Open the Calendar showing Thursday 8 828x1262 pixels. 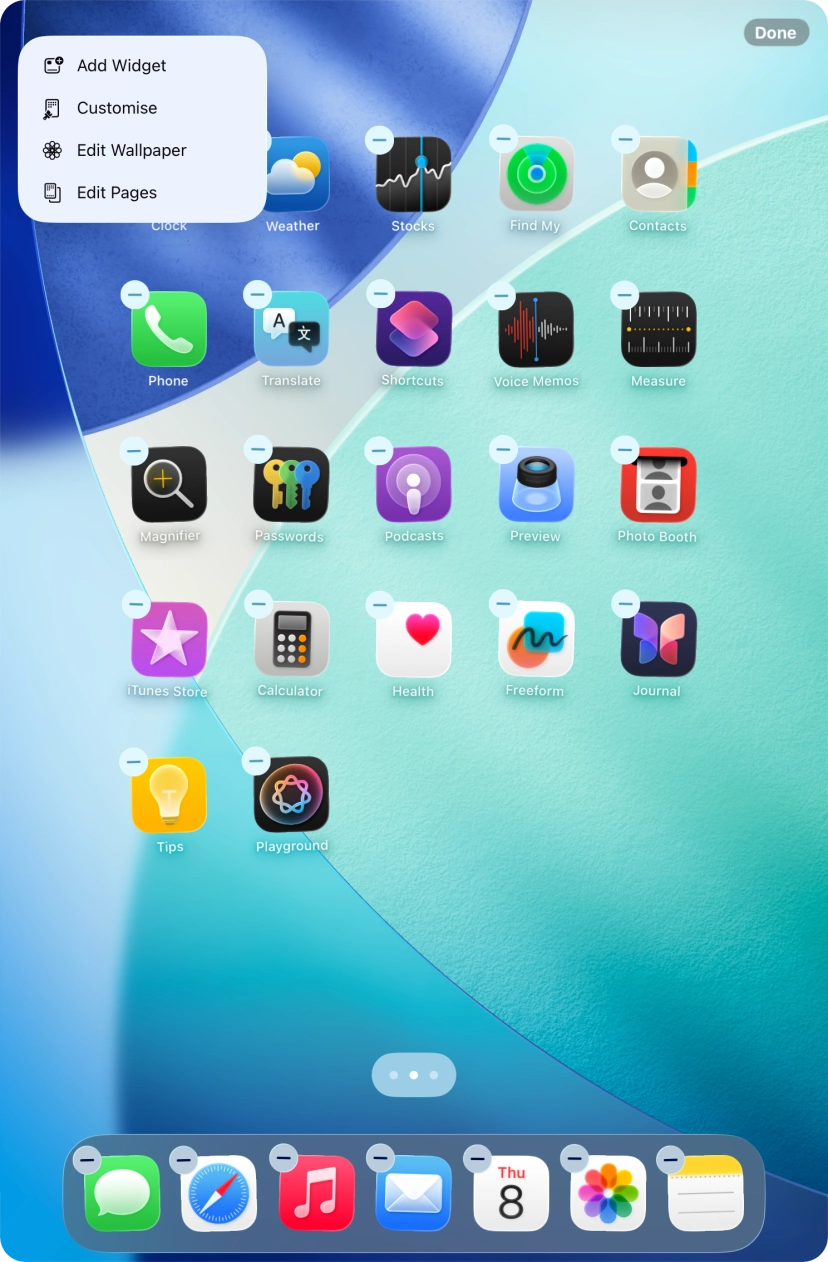click(x=511, y=1193)
